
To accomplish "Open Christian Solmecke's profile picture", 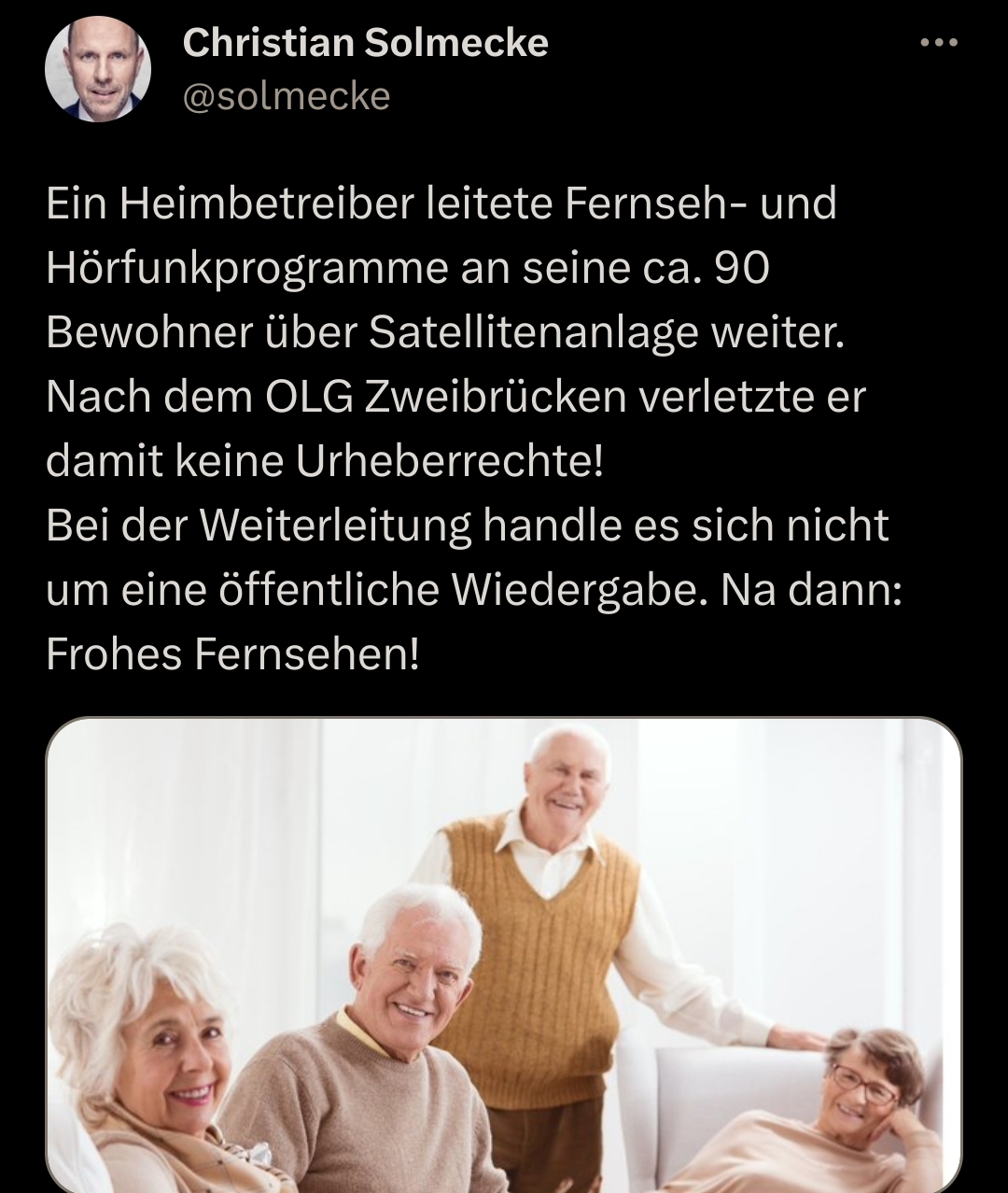I will pyautogui.click(x=98, y=70).
